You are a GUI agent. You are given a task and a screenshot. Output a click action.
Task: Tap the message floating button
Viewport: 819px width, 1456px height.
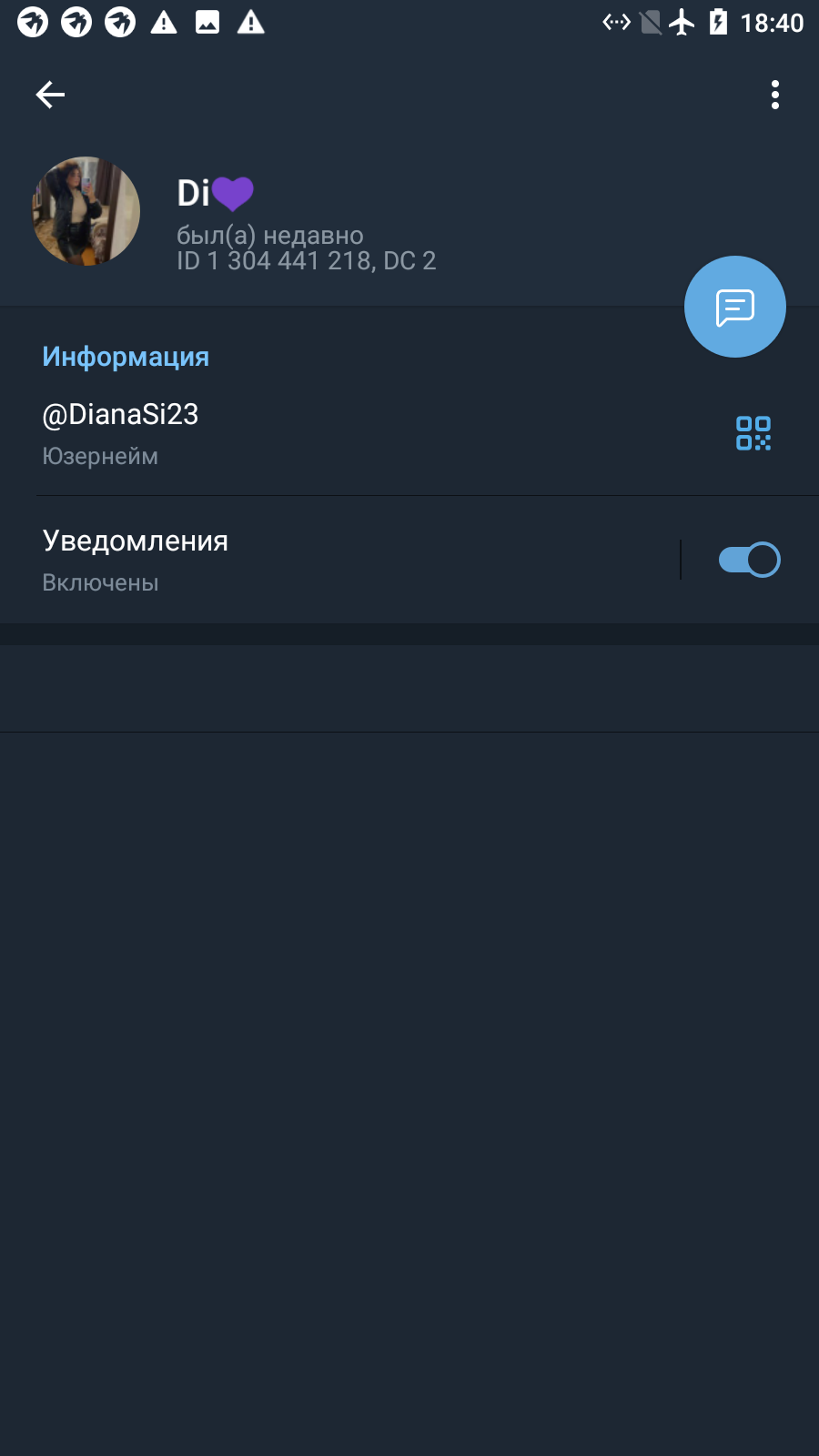[735, 307]
